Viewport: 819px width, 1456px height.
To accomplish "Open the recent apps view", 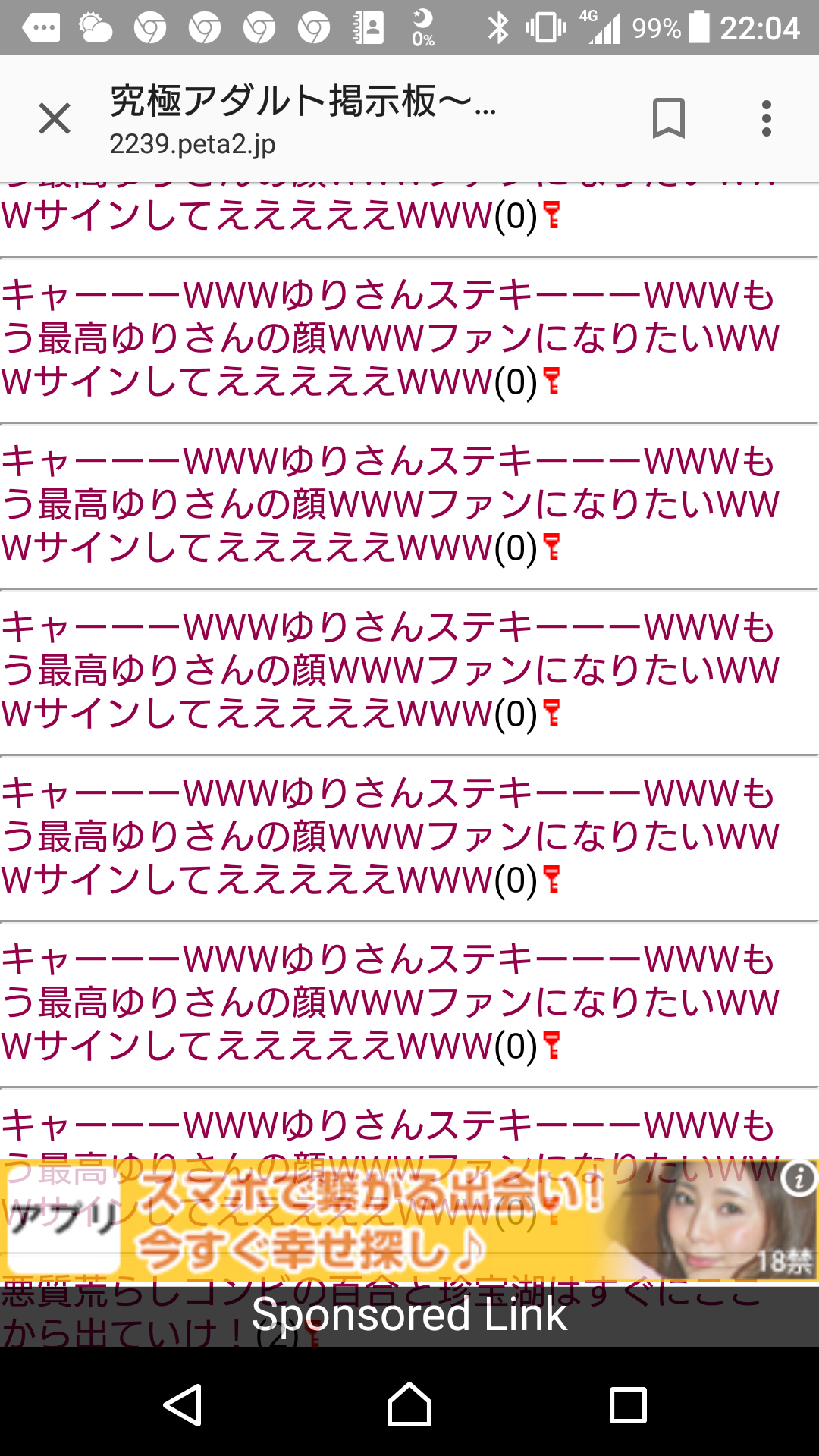I will (628, 1405).
